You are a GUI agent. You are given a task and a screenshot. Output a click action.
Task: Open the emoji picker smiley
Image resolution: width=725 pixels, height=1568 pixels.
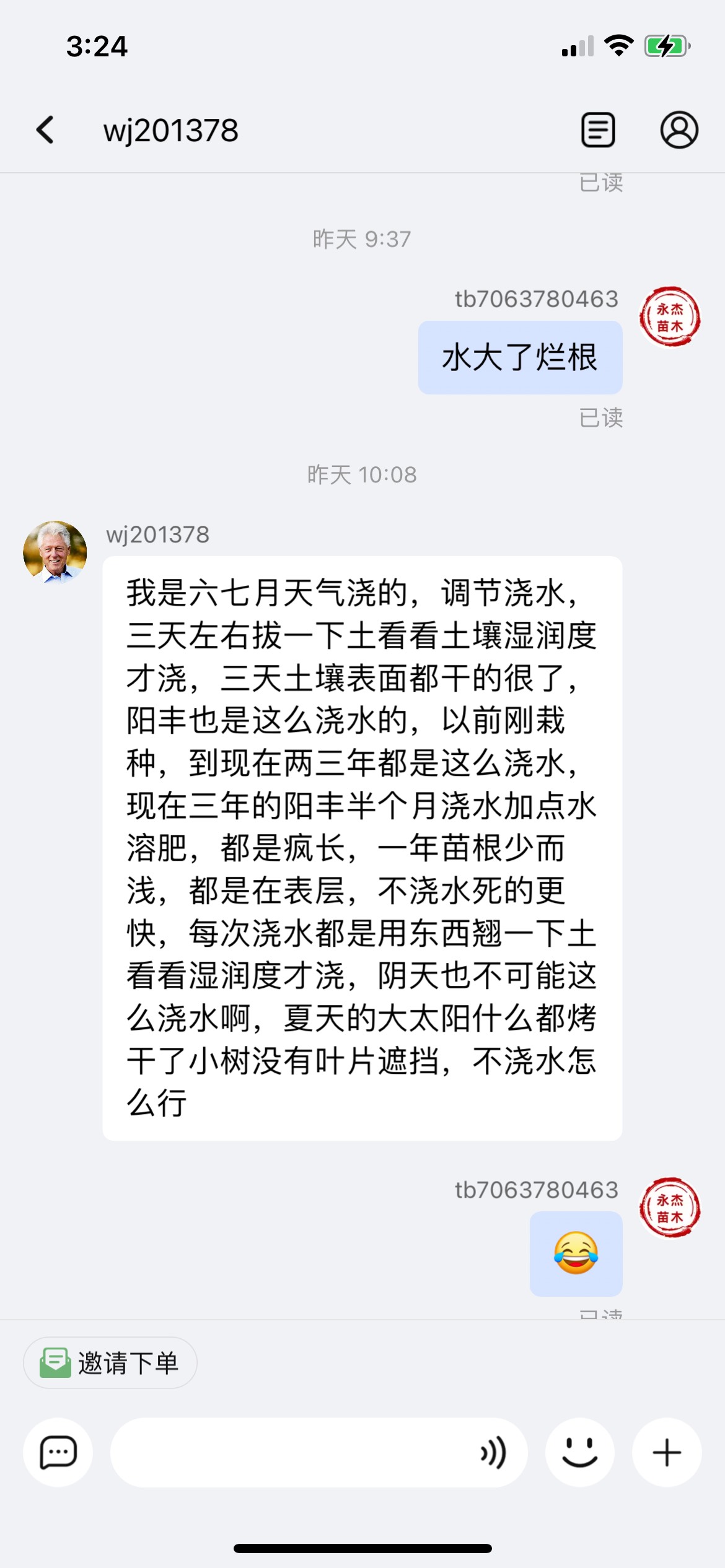[580, 1452]
